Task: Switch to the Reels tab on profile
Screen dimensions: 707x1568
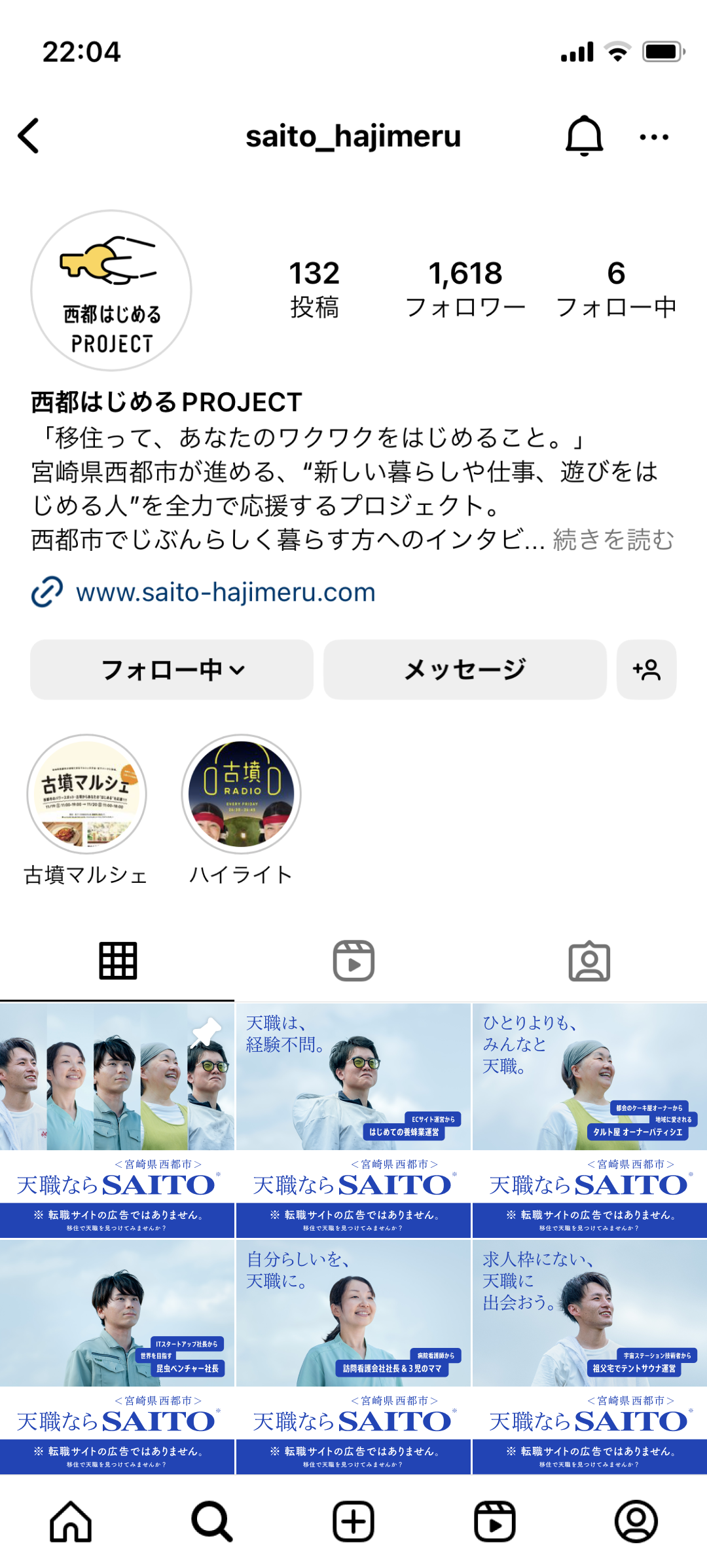Action: [x=353, y=961]
